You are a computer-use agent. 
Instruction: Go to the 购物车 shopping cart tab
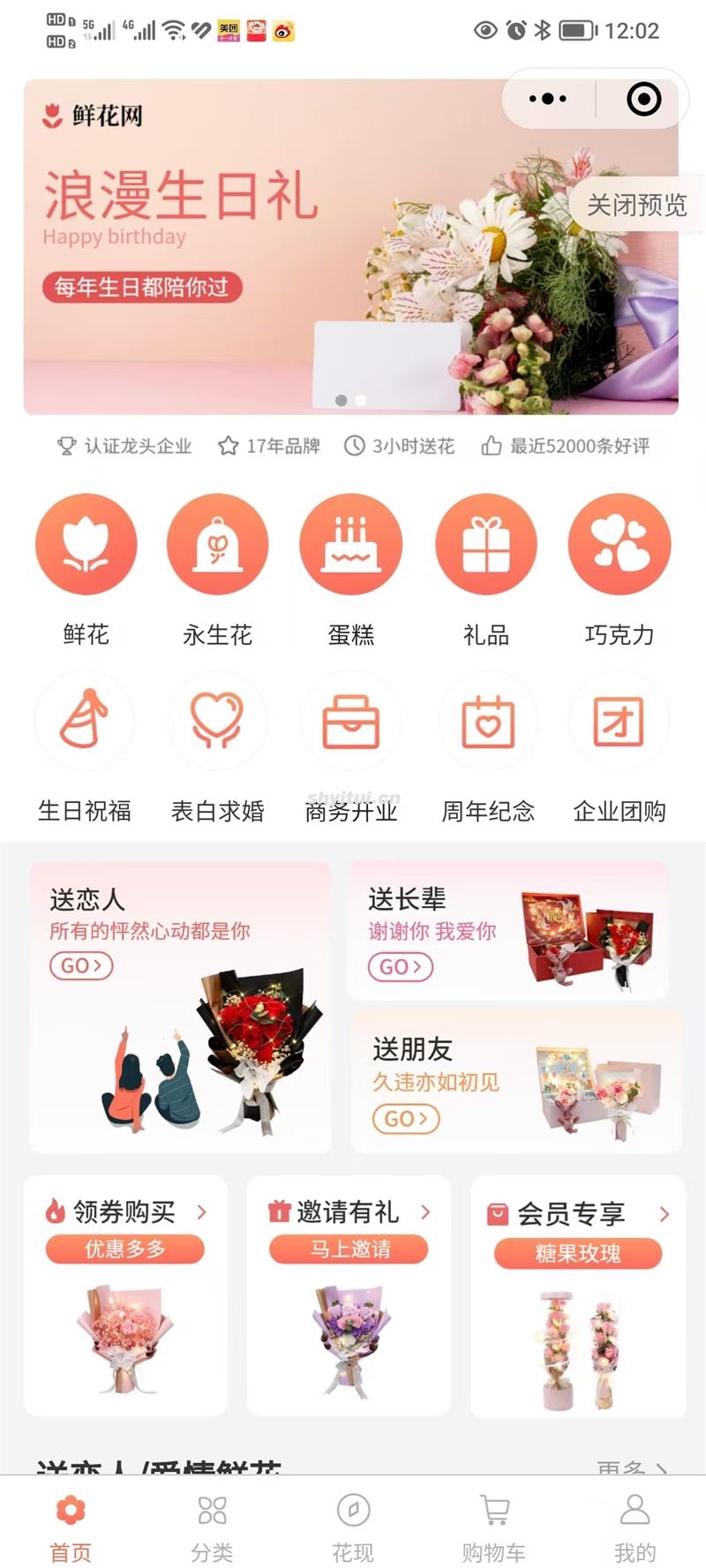pyautogui.click(x=494, y=1527)
